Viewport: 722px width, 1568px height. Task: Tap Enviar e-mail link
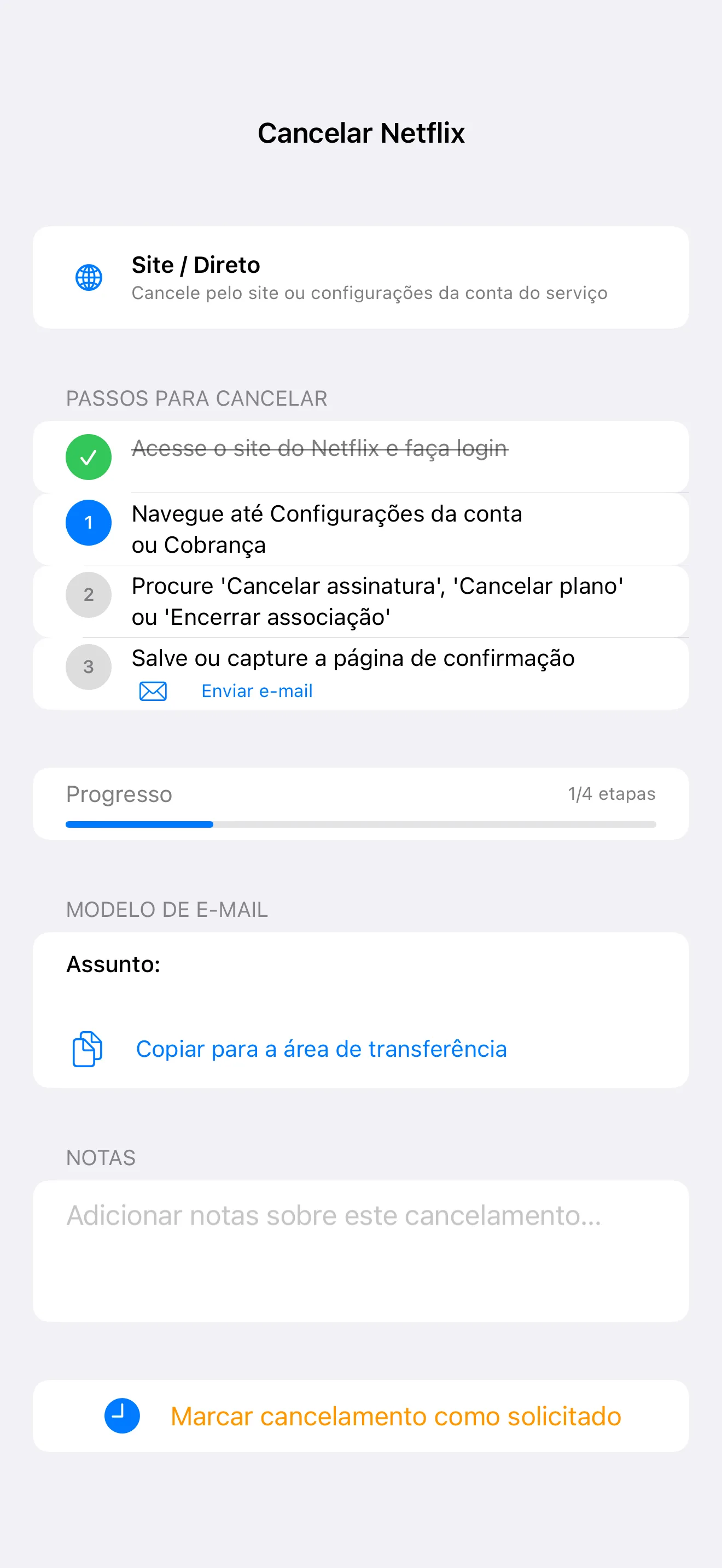point(257,691)
